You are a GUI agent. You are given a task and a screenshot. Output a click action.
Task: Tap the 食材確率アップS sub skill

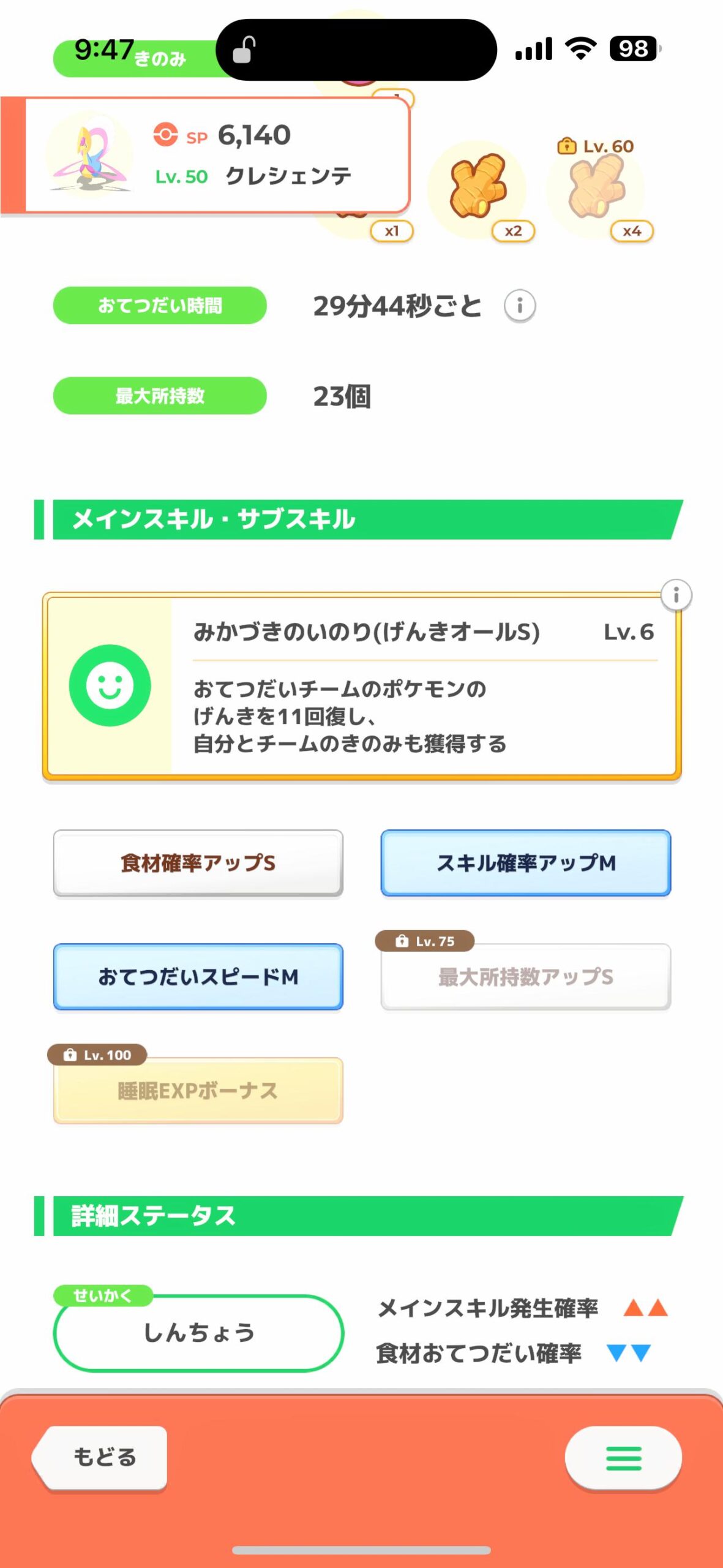point(198,863)
